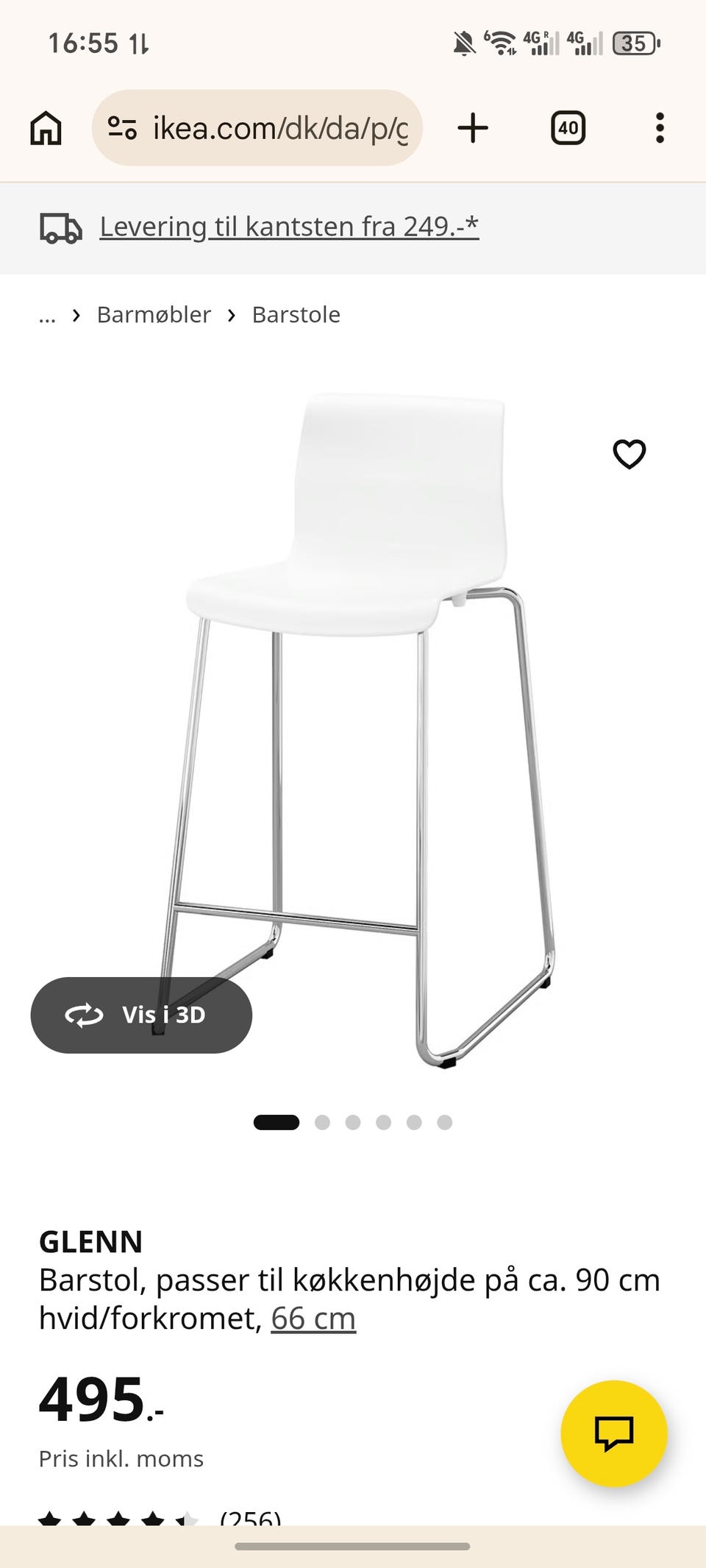Open a new browser tab

pos(473,128)
